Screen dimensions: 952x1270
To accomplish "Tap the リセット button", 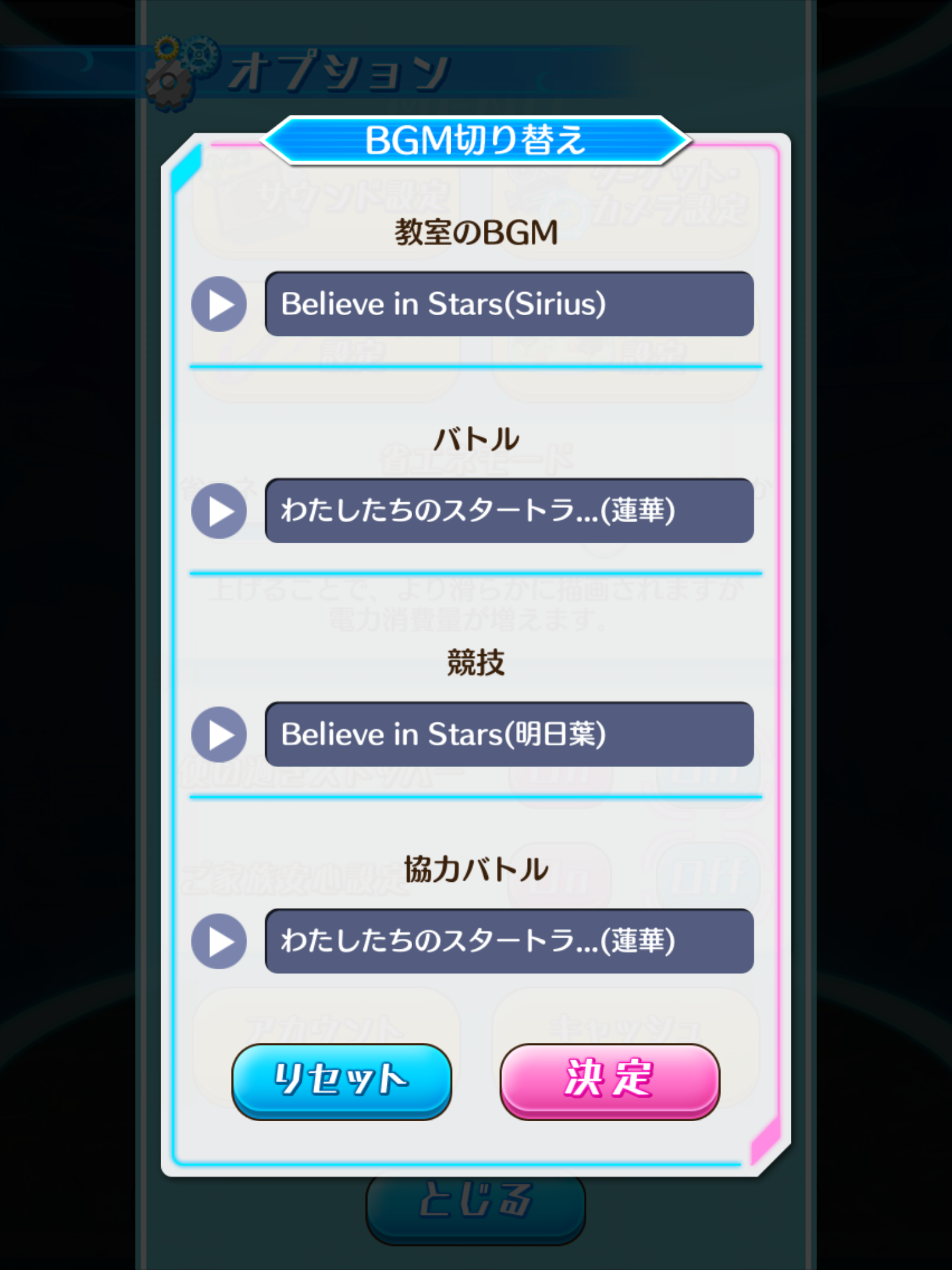I will point(342,1080).
